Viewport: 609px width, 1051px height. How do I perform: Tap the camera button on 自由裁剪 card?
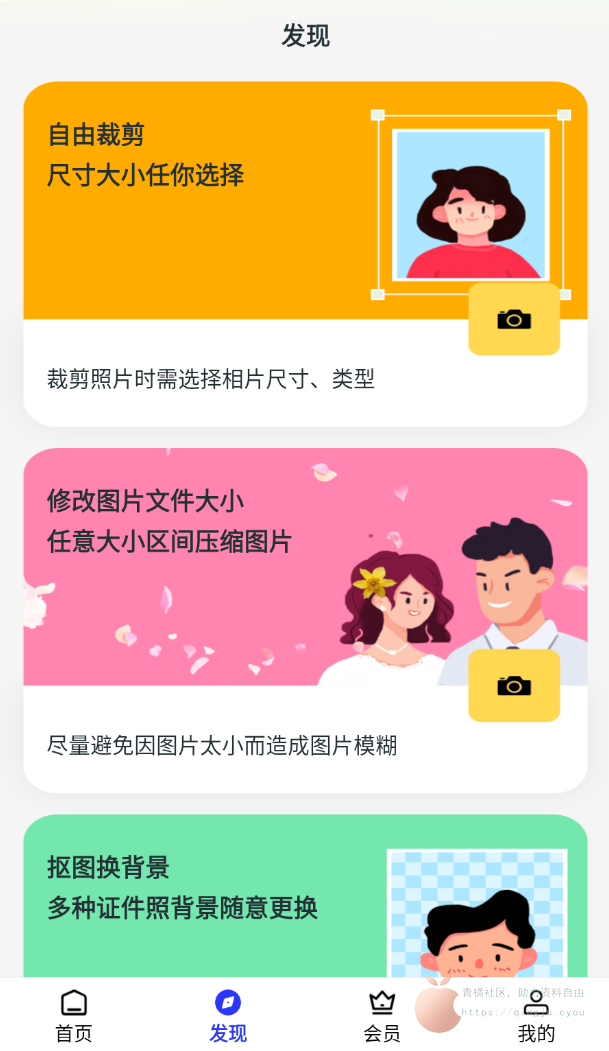click(514, 319)
